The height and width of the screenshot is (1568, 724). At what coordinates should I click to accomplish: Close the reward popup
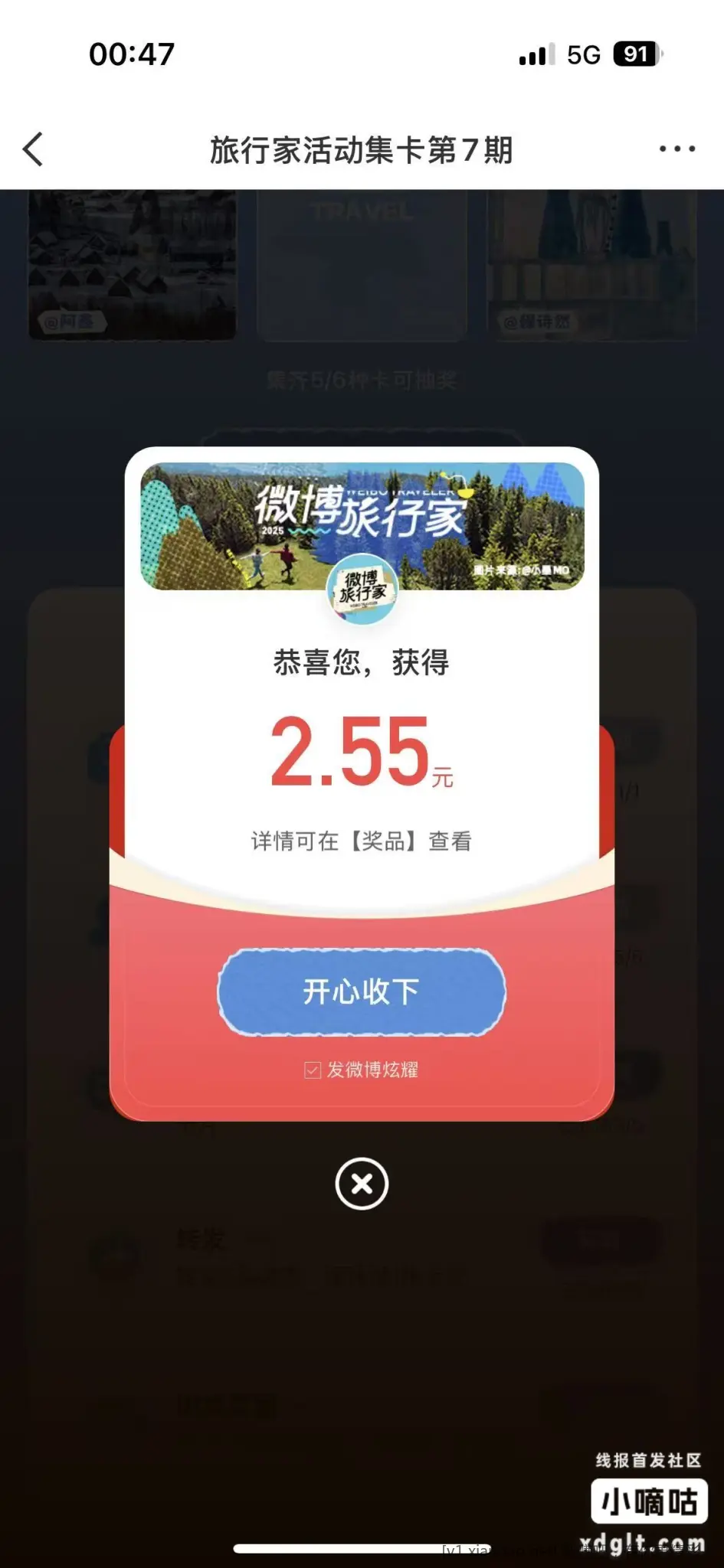pos(362,1184)
